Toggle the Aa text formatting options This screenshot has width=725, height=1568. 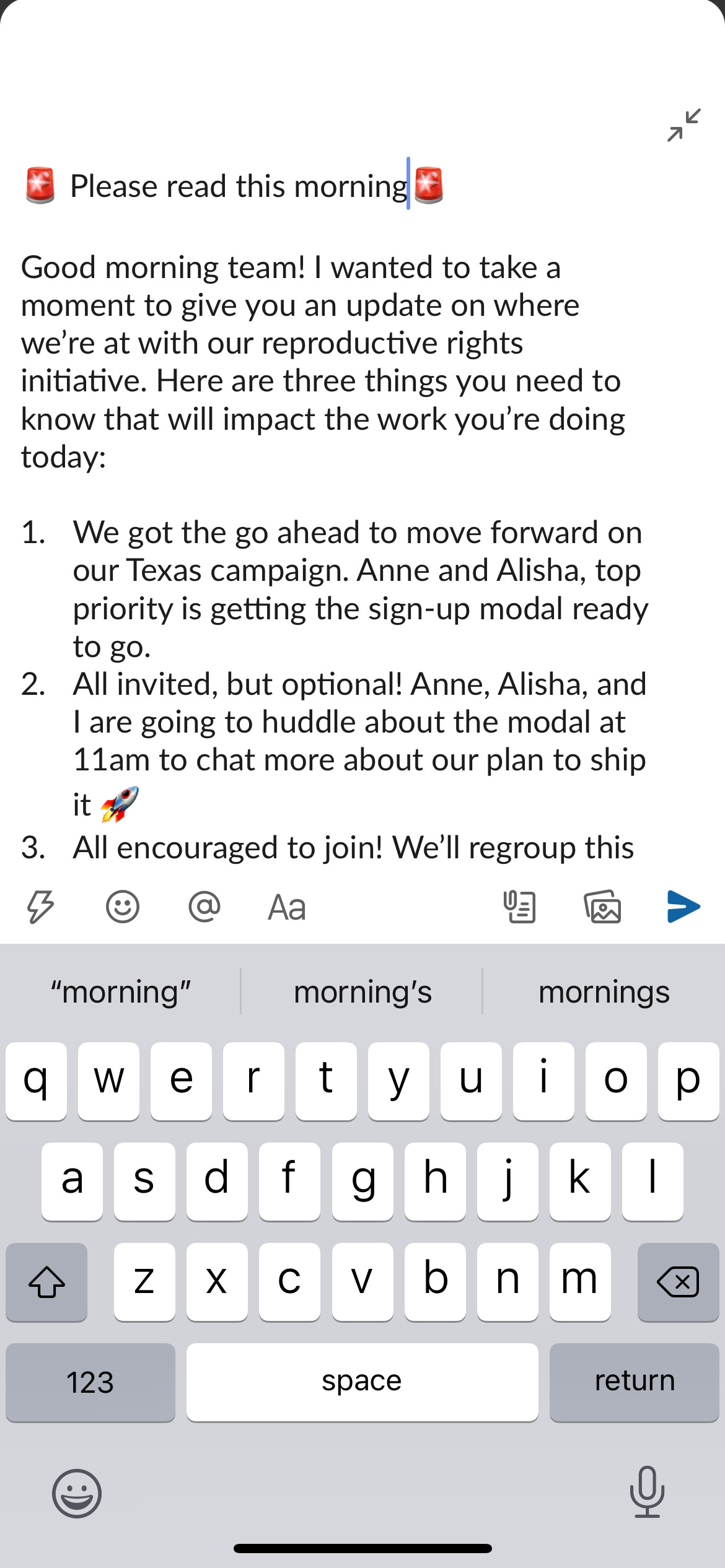287,908
